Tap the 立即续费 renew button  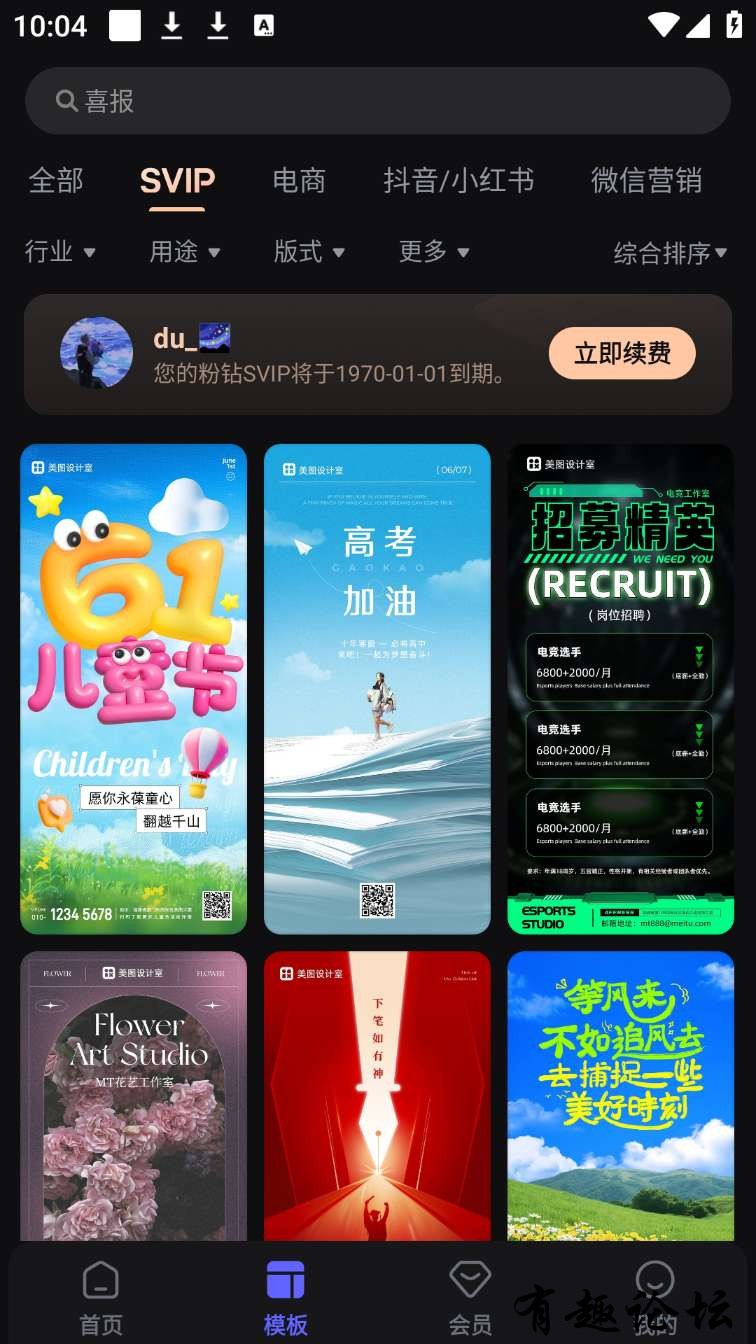[622, 353]
